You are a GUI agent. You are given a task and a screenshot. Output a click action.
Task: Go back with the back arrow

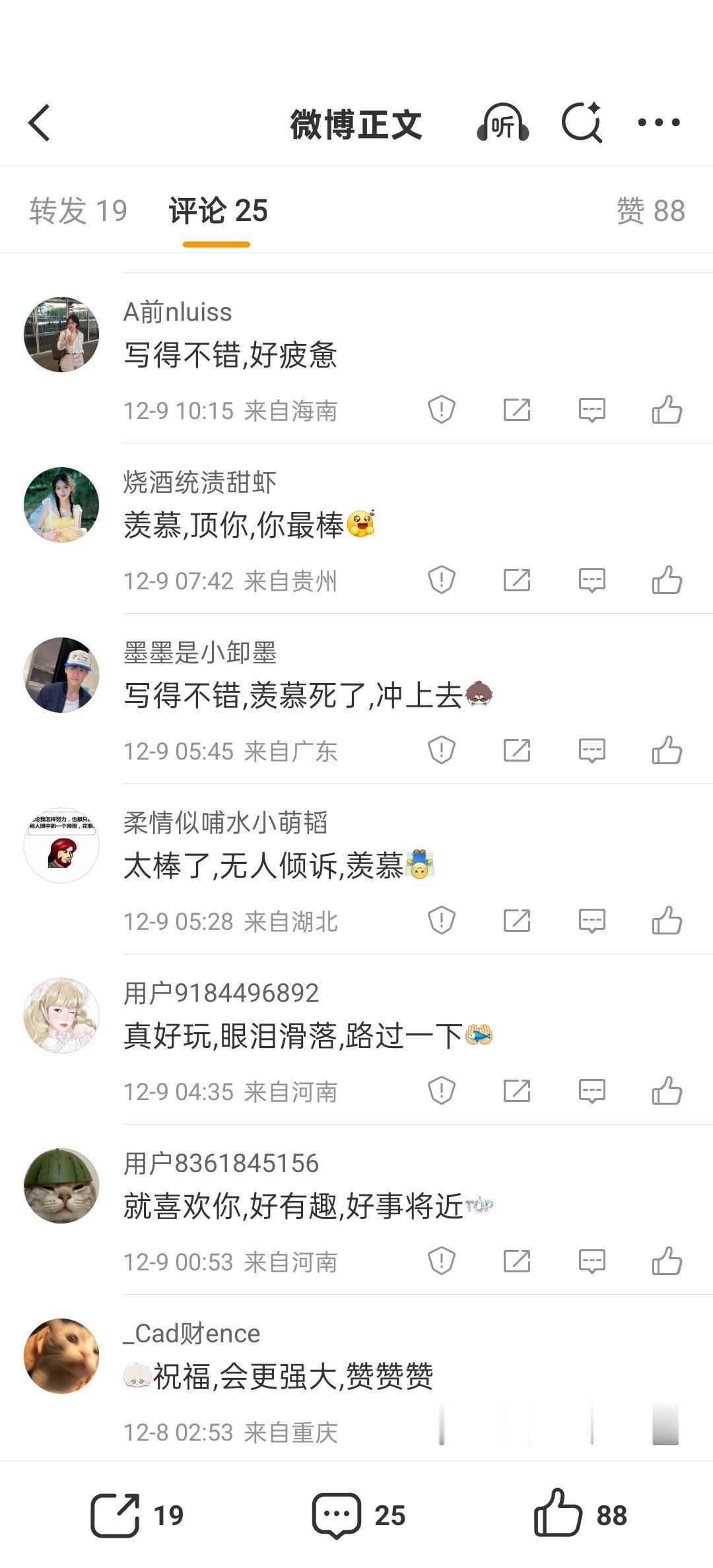click(41, 122)
